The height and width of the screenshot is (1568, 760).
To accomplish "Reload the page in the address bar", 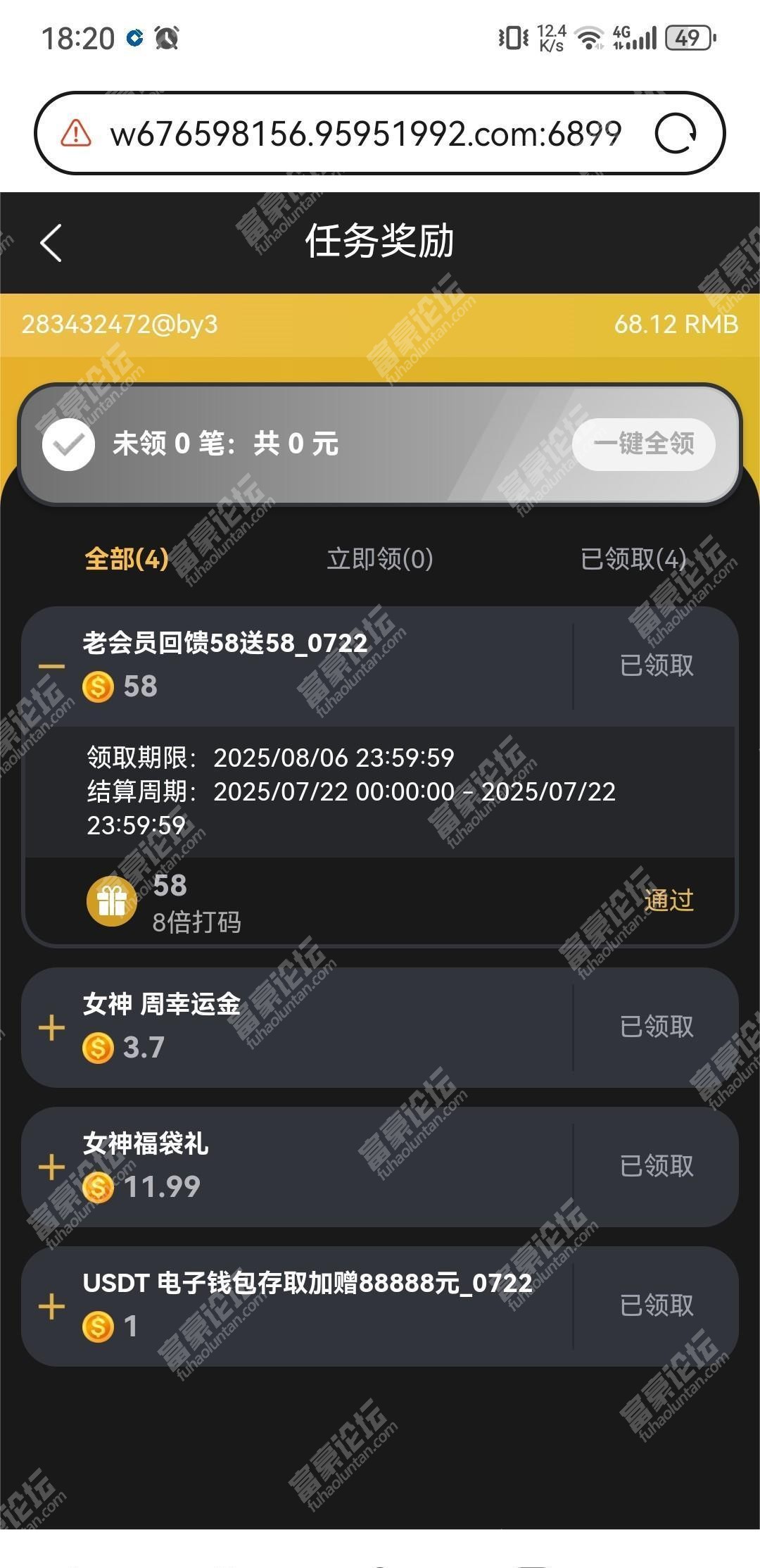I will point(676,133).
